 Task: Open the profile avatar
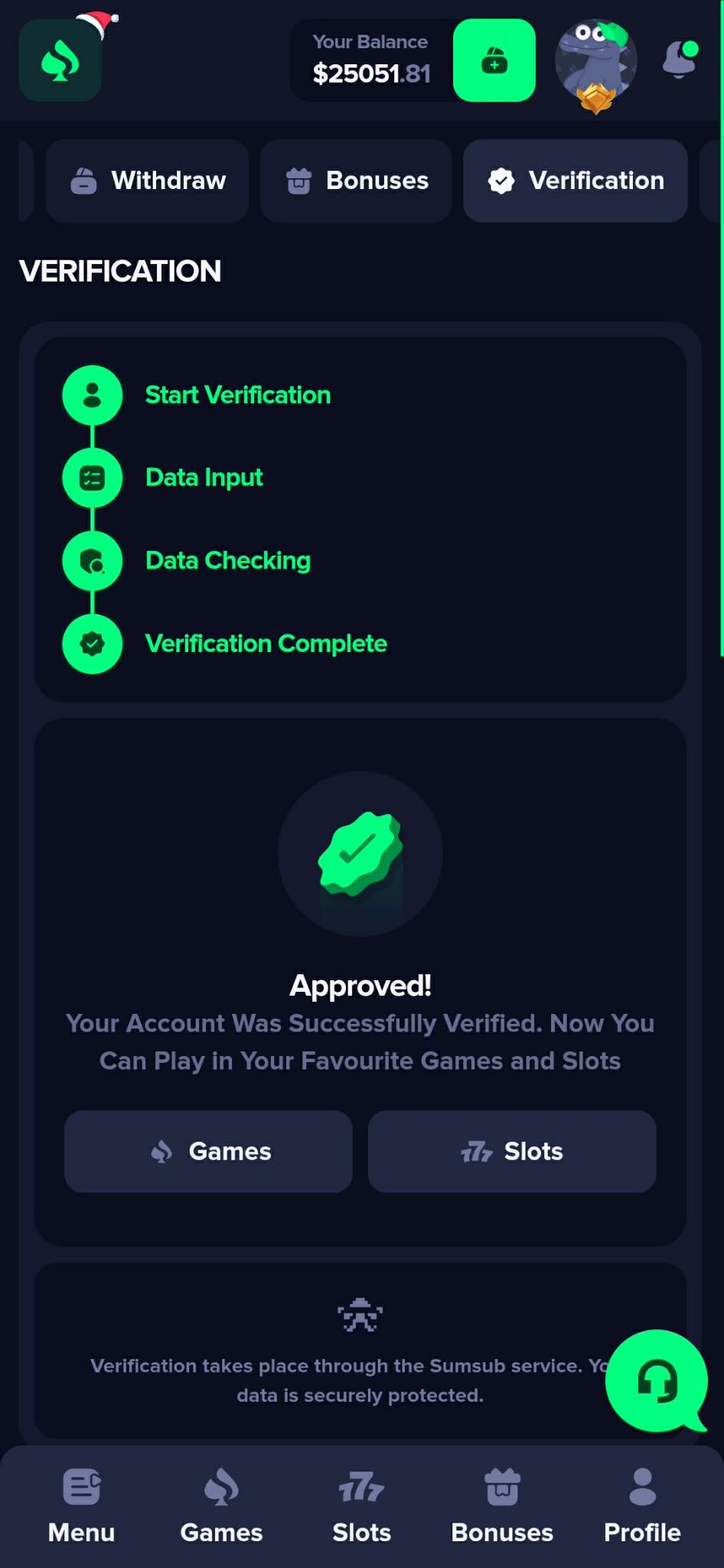(595, 61)
